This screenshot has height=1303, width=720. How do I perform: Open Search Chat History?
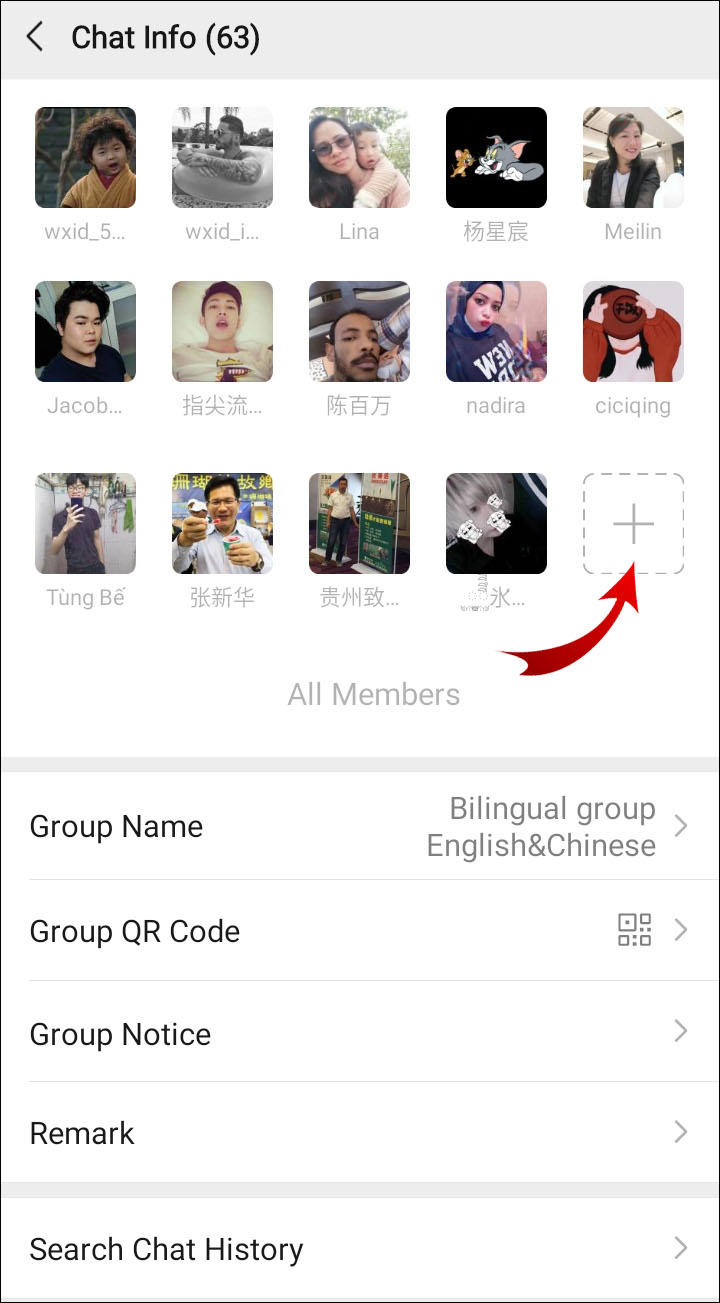[x=360, y=1249]
